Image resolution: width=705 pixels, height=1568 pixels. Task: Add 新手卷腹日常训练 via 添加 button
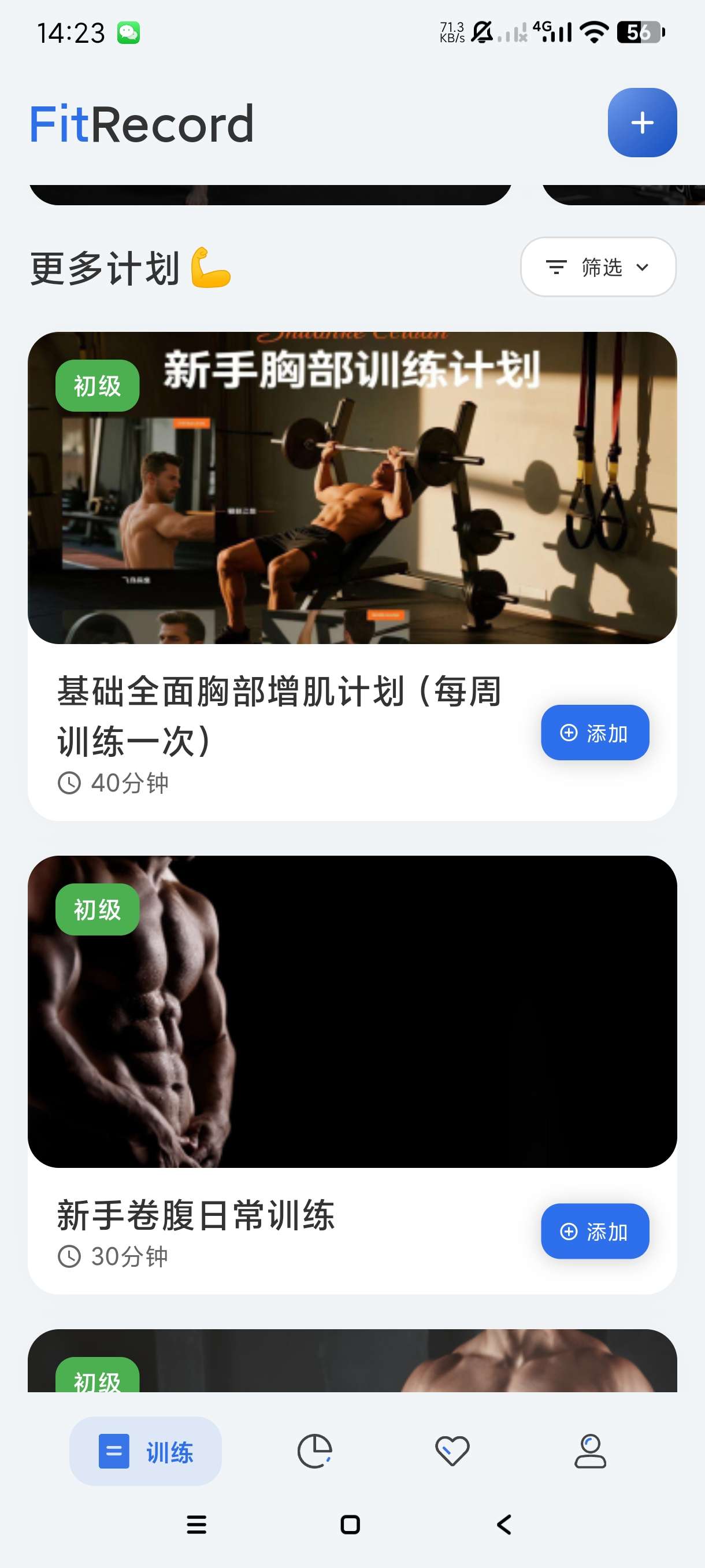coord(595,1231)
